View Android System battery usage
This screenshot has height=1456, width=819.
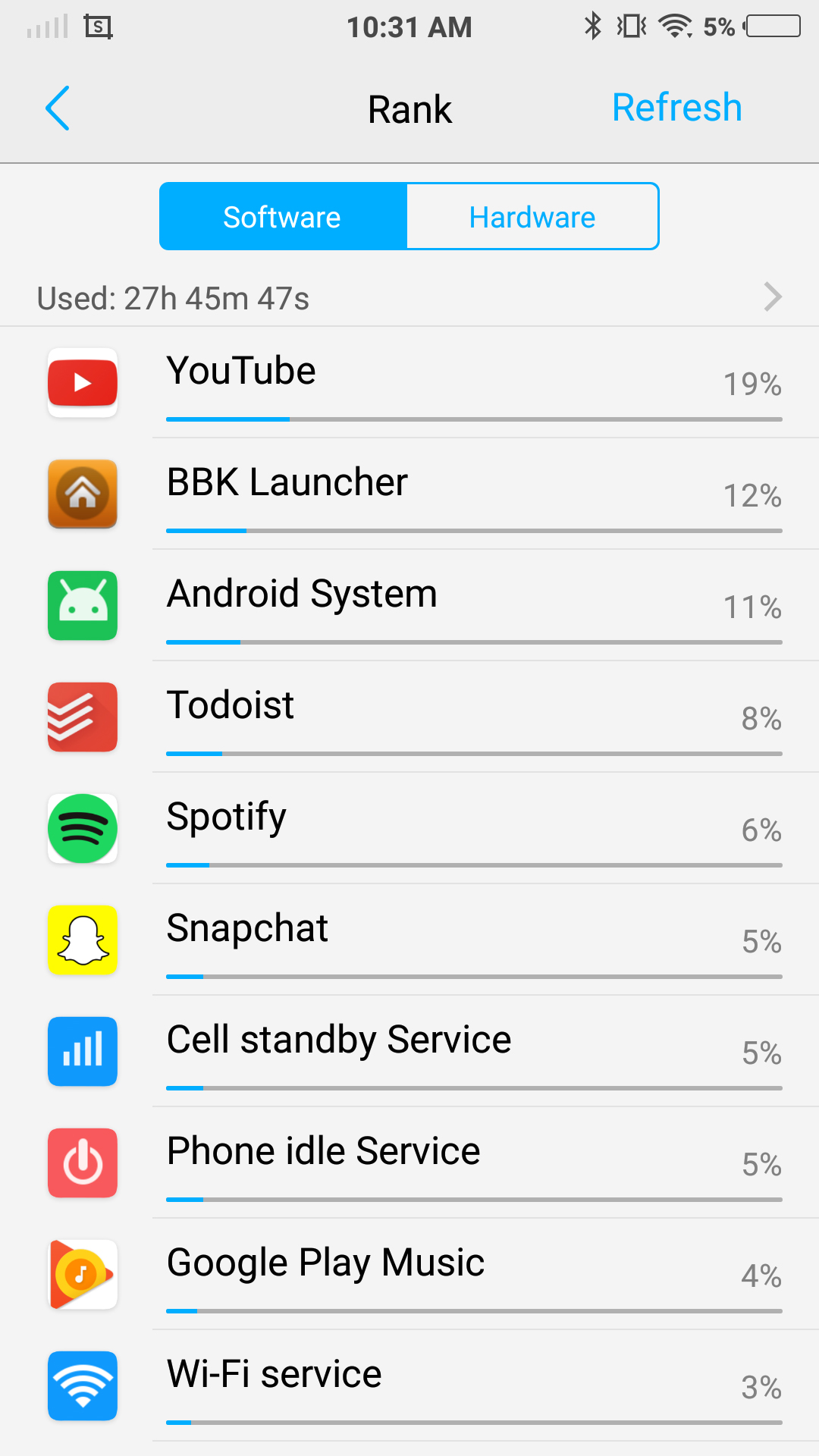pos(409,606)
